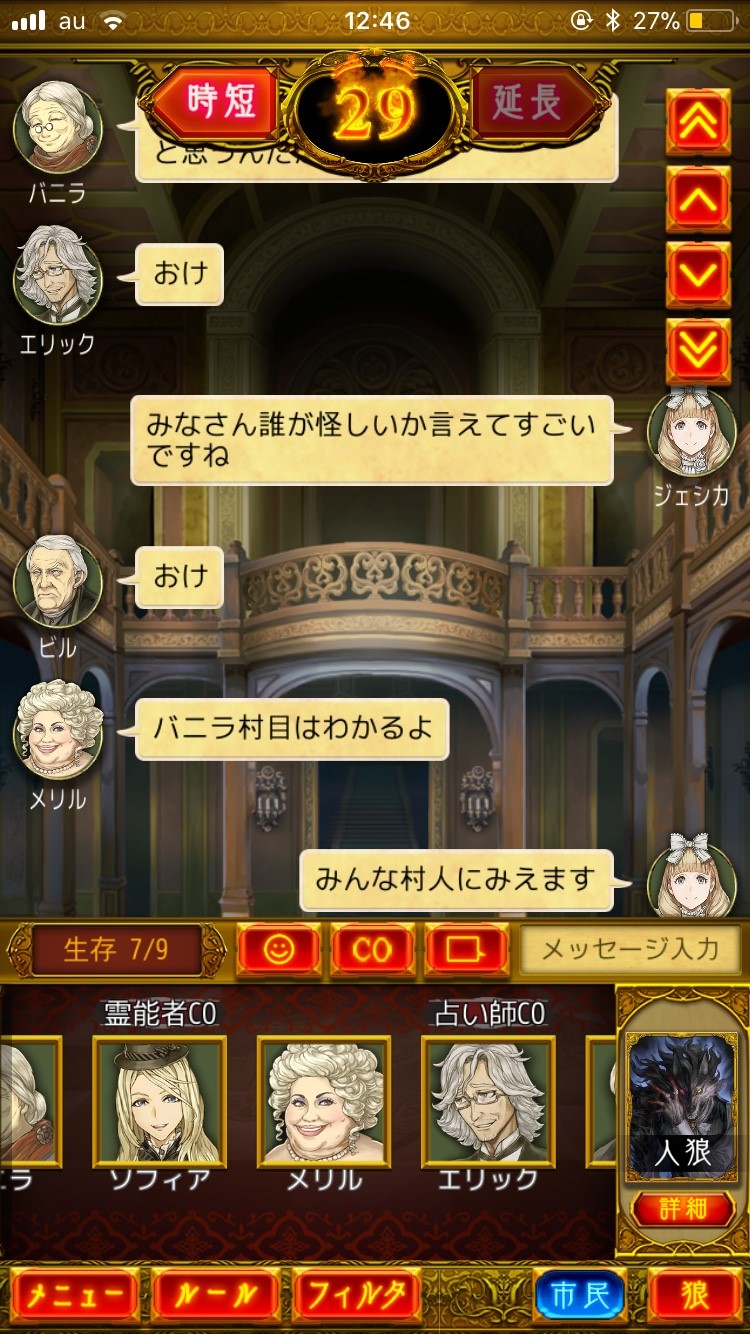Screen dimensions: 750x1334
Task: Tap the CO declaration button
Action: 372,949
